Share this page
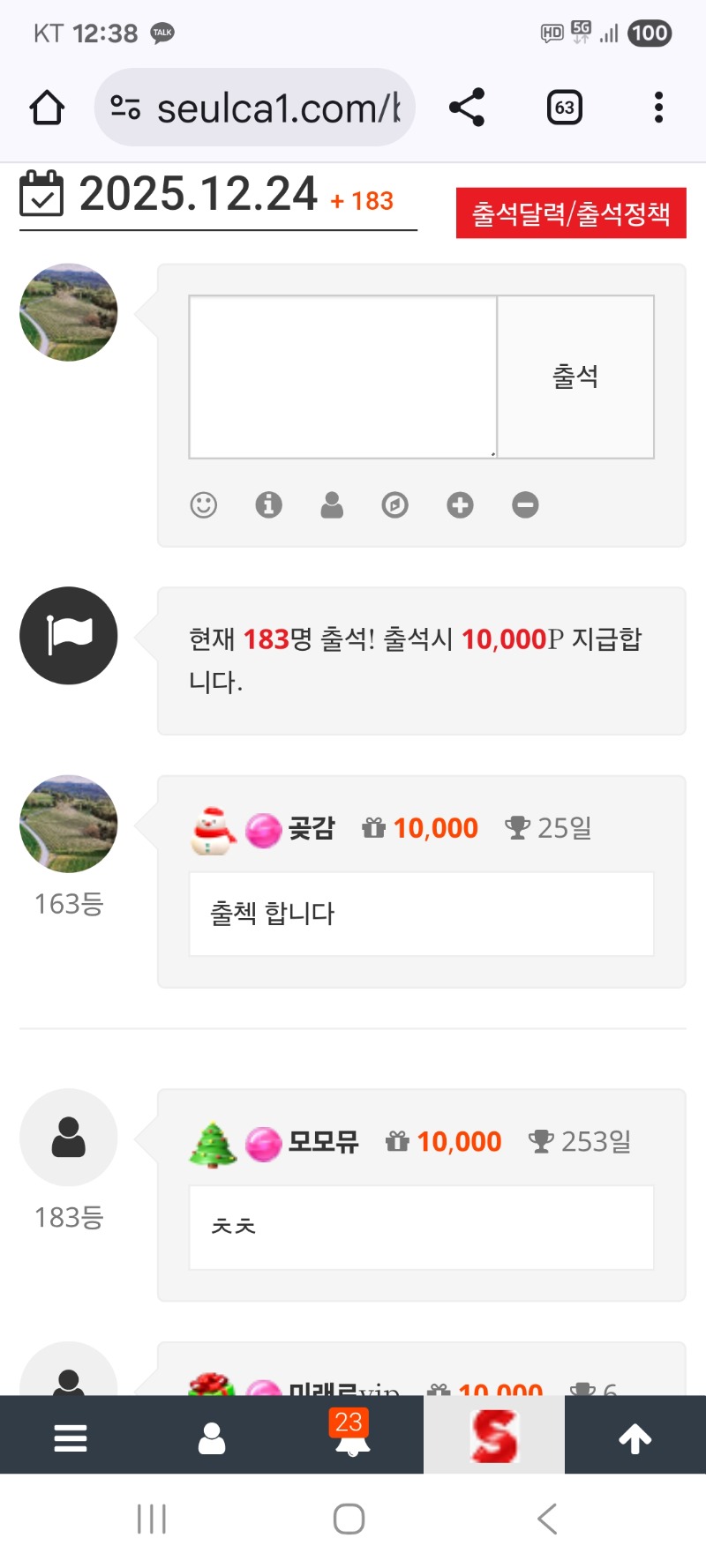Image resolution: width=706 pixels, height=1568 pixels. point(467,108)
